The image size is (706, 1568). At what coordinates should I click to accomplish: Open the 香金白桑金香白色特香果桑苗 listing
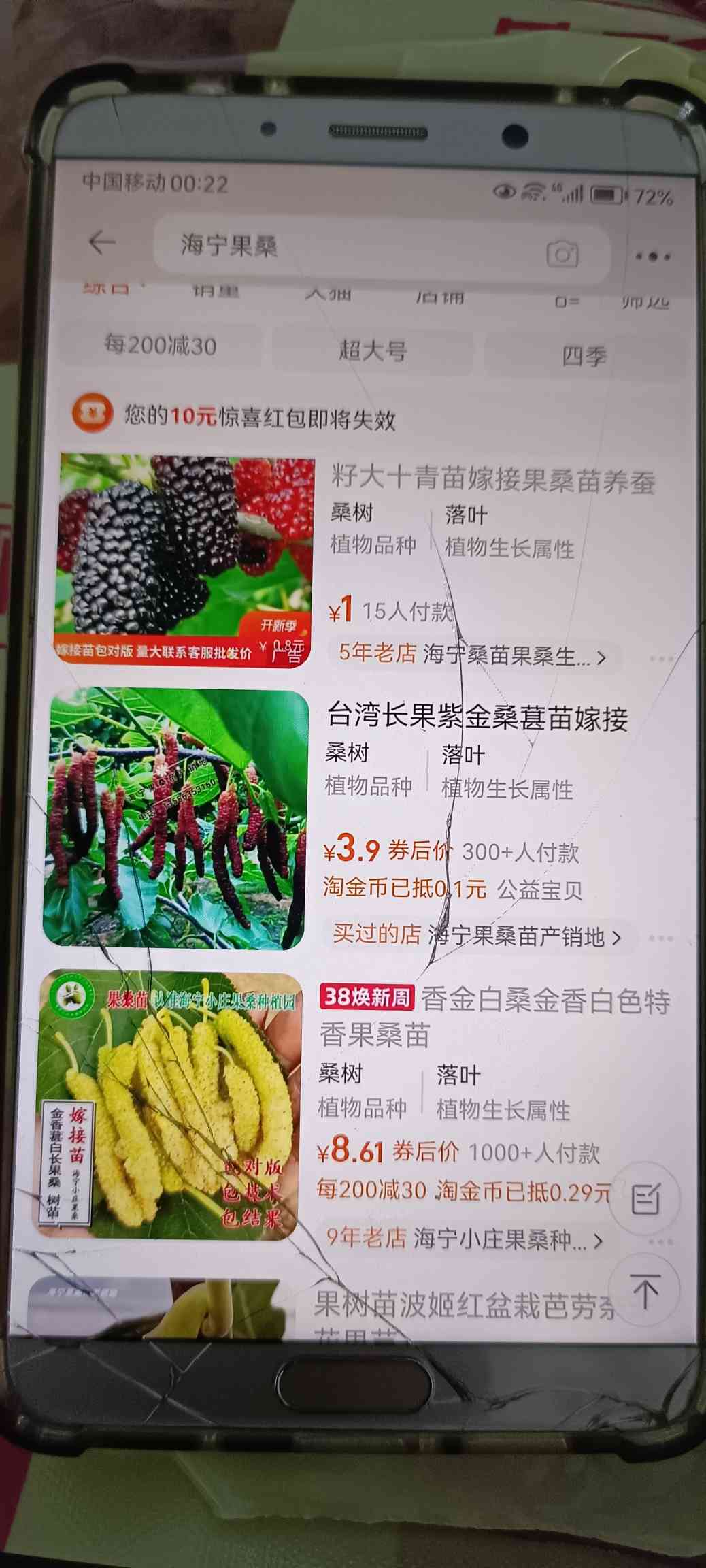point(494,1017)
